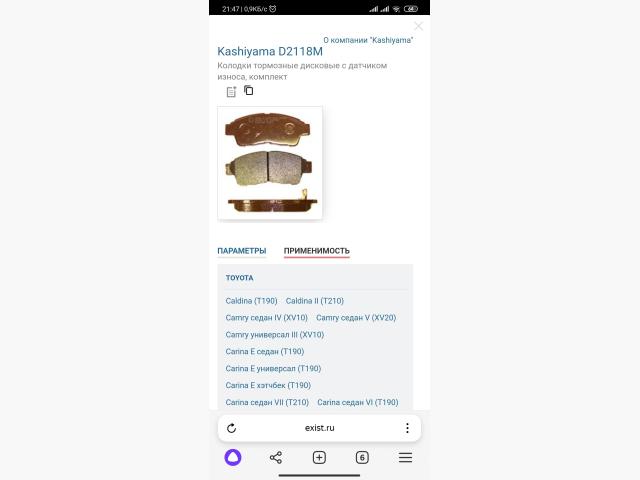Open the browser tab switcher showing 6
The image size is (640, 480).
click(362, 458)
